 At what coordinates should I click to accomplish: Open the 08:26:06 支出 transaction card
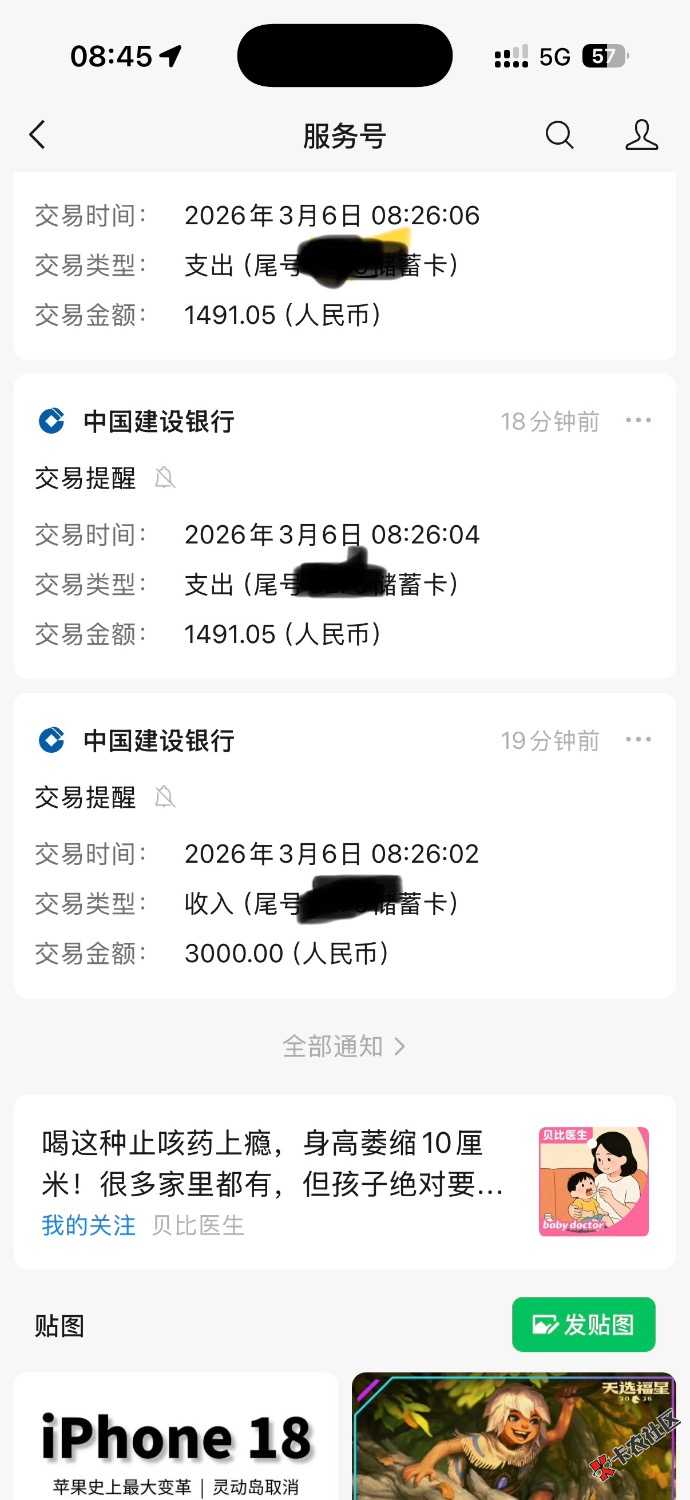coord(344,265)
